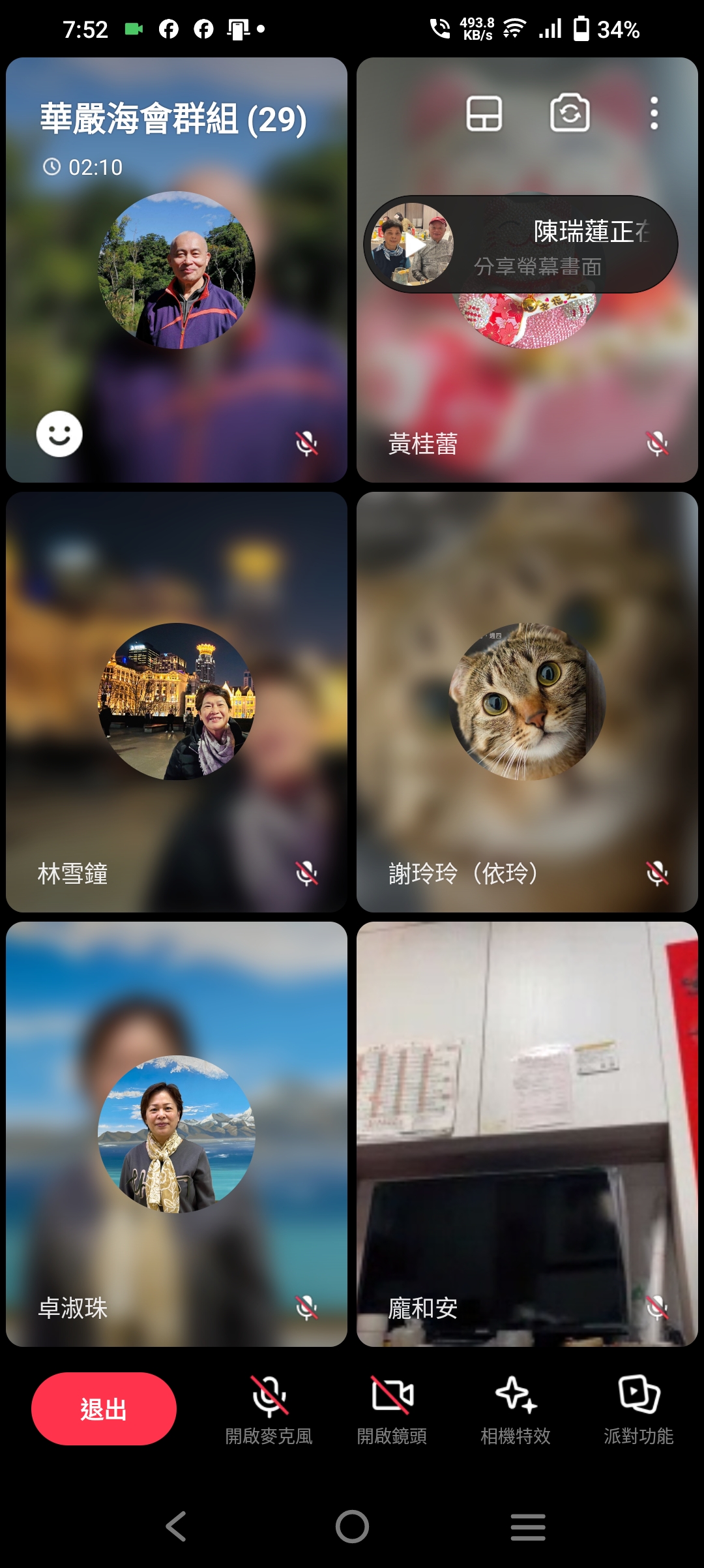The width and height of the screenshot is (704, 1568).
Task: Open the emoji reaction smiley
Action: 59,434
